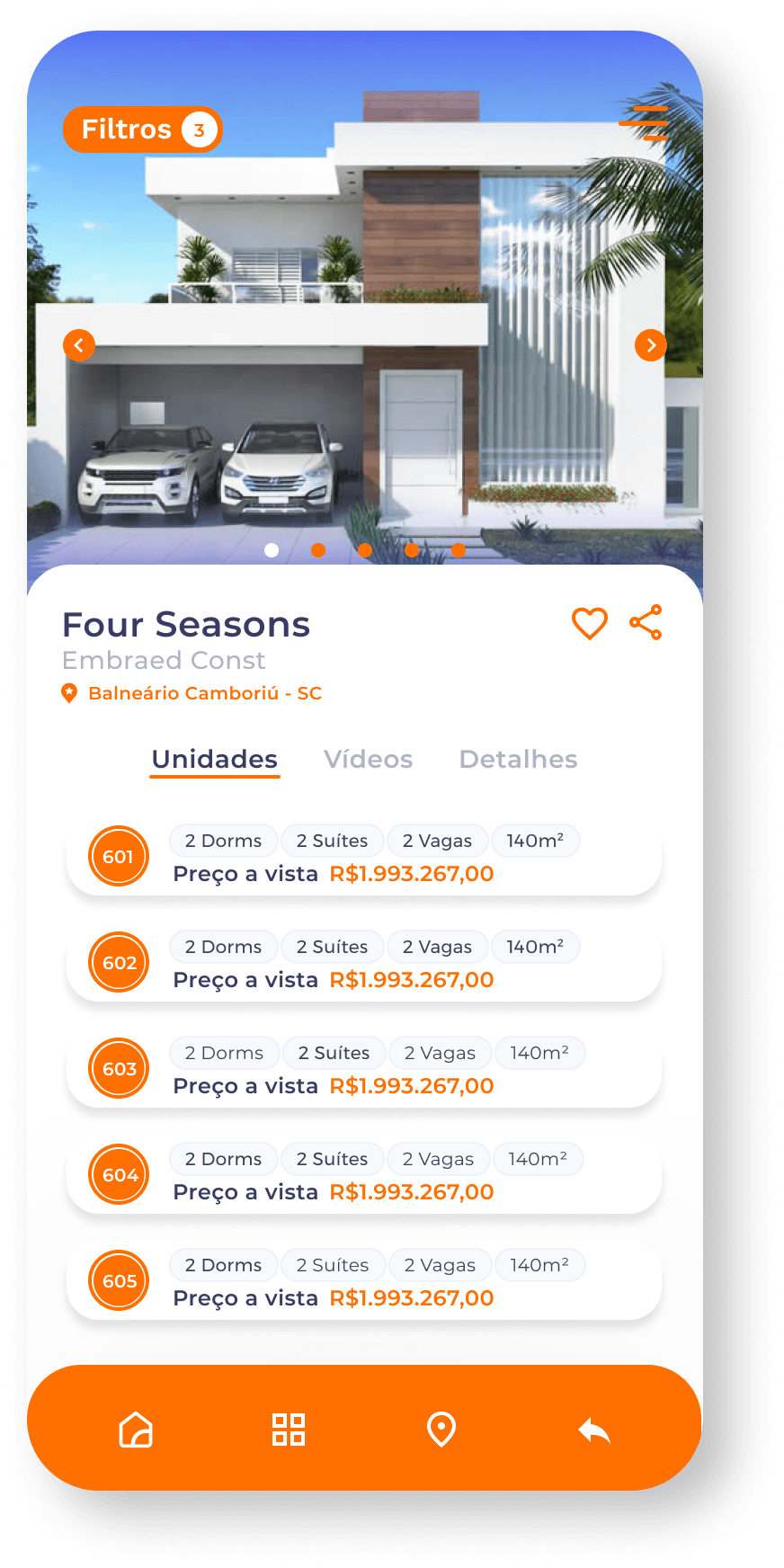The height and width of the screenshot is (1568, 784).
Task: Favorite Four Seasons with the heart
Action: click(590, 623)
